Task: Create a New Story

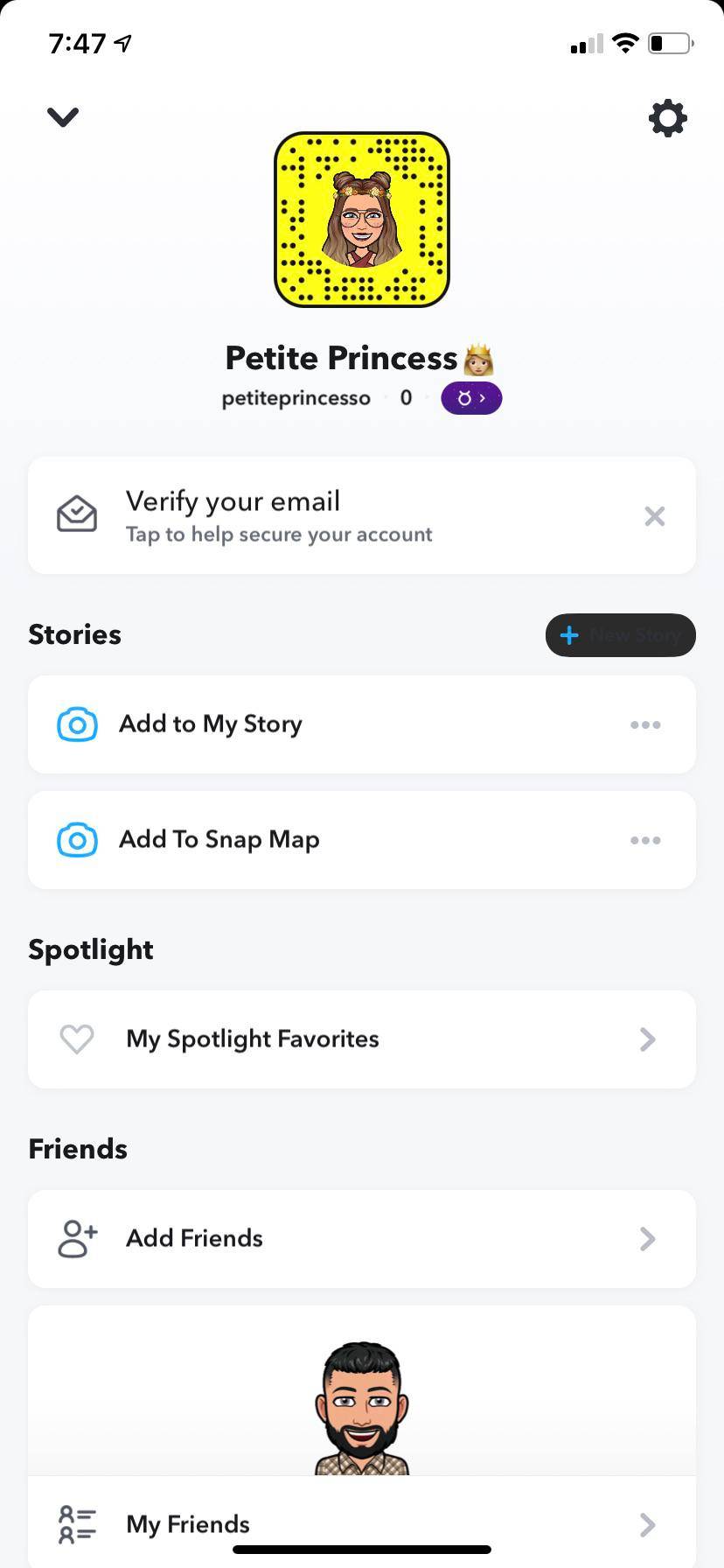Action: (x=620, y=635)
